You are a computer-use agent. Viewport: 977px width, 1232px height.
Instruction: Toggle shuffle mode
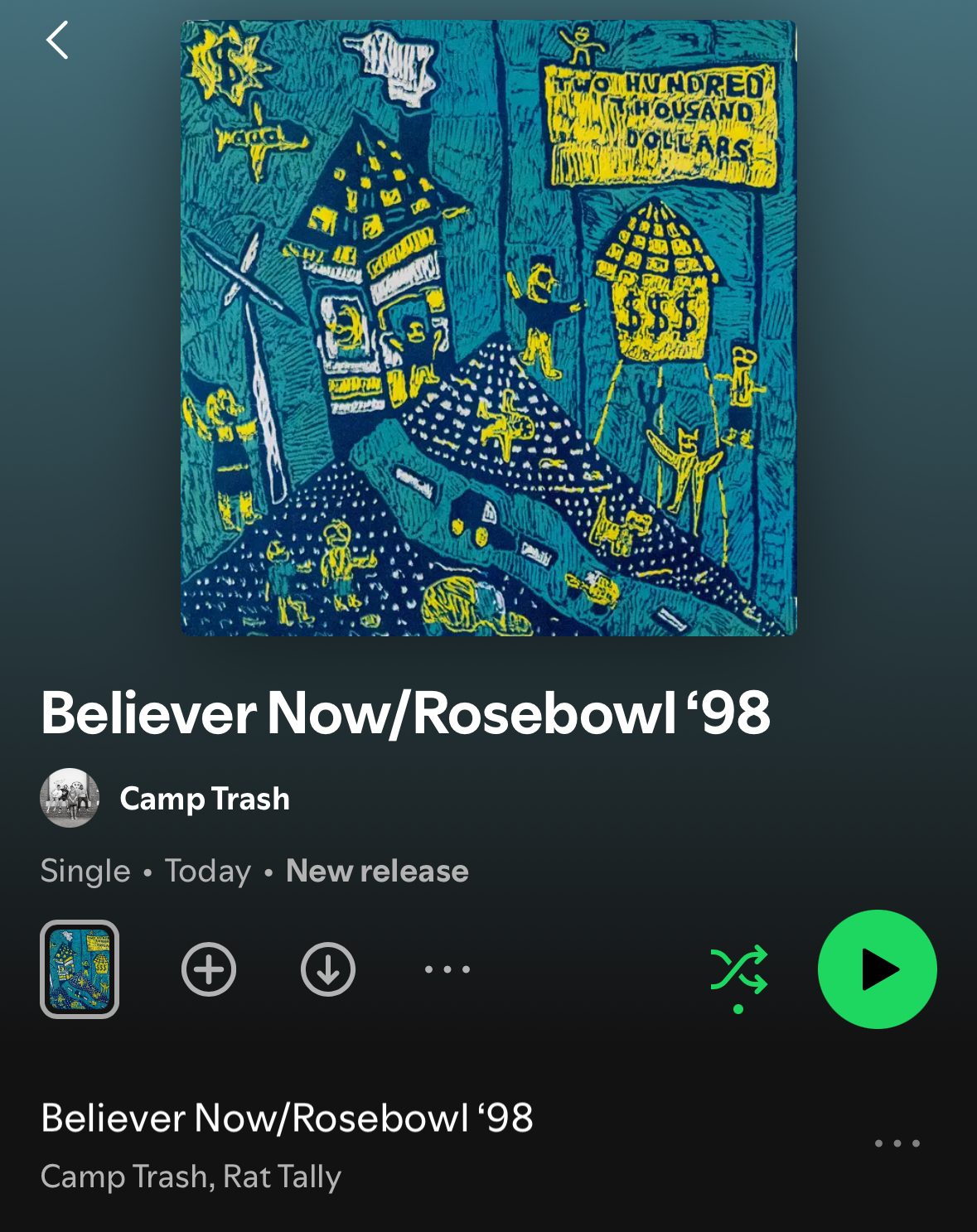pyautogui.click(x=738, y=970)
